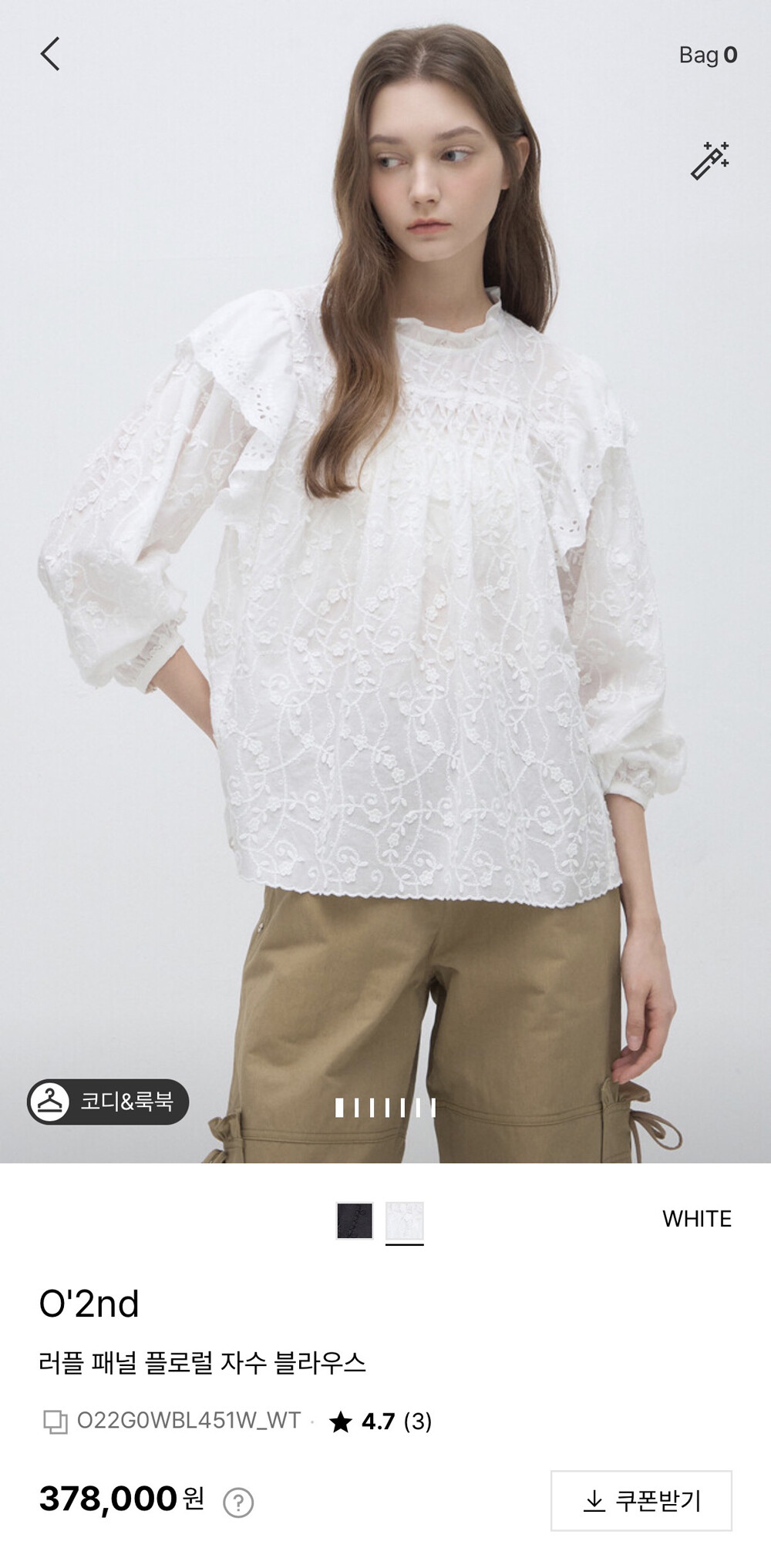The image size is (771, 1568).
Task: Download coupon with 쿠폰받기 button
Action: (x=641, y=1501)
